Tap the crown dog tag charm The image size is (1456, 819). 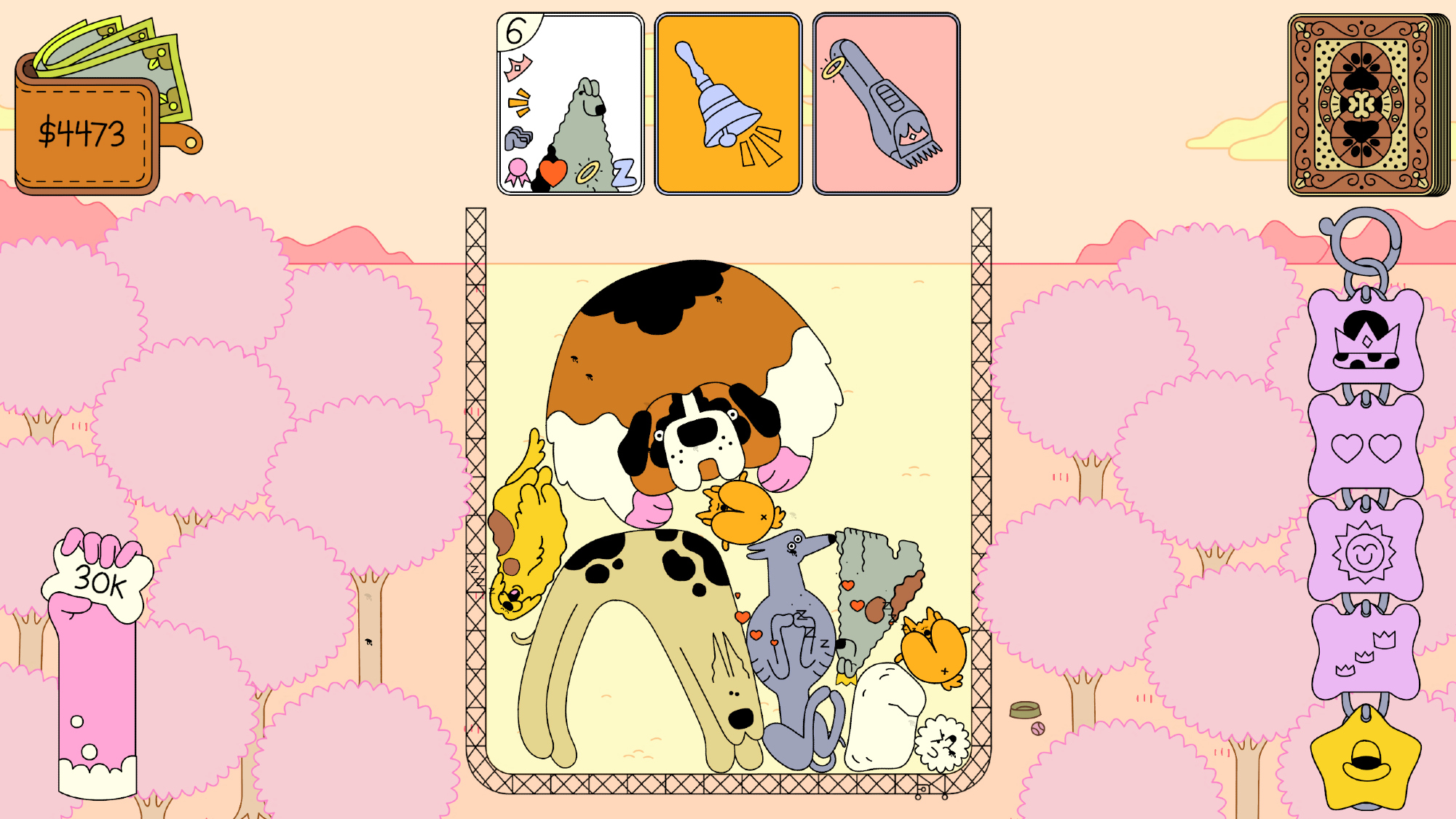point(1365,341)
